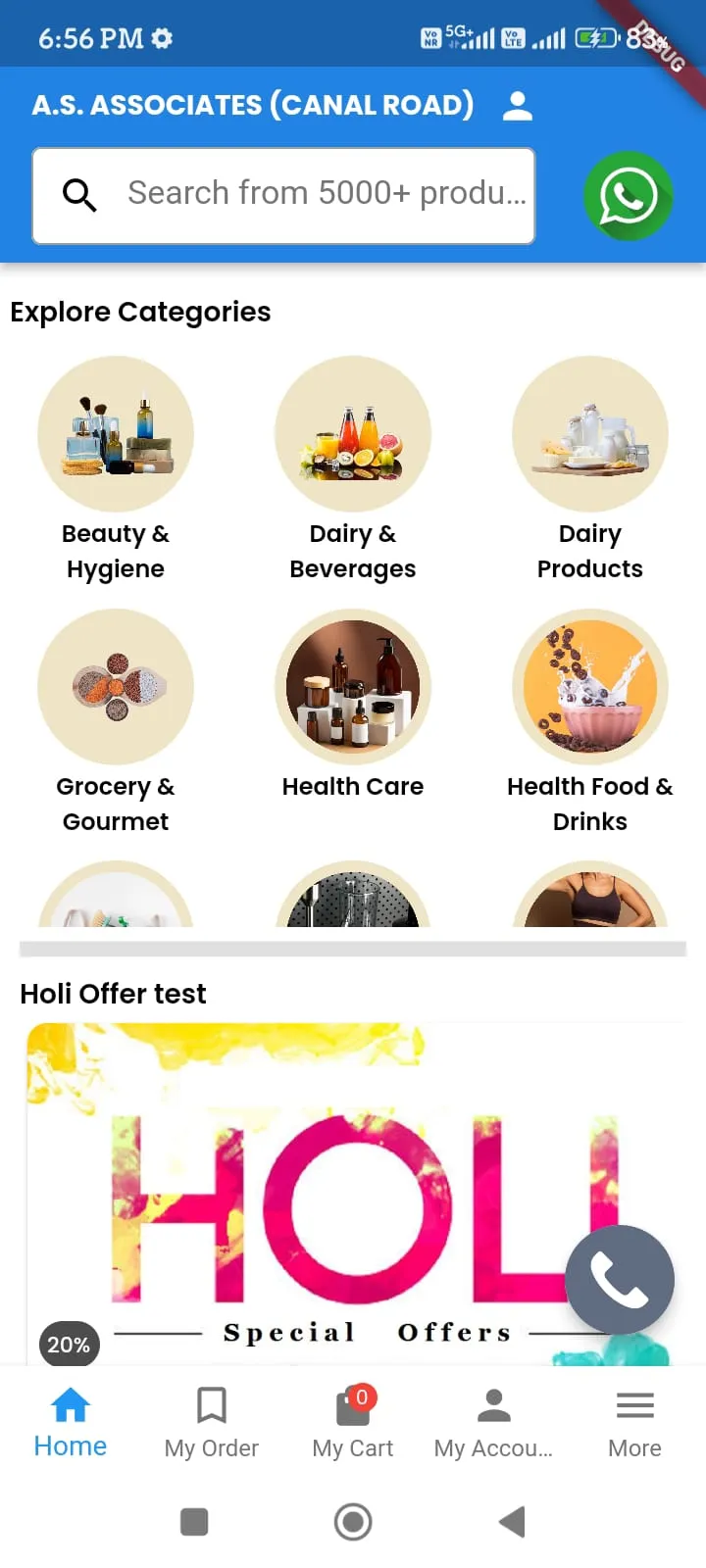Image resolution: width=706 pixels, height=1568 pixels.
Task: Switch to My Account tab
Action: tap(494, 1422)
